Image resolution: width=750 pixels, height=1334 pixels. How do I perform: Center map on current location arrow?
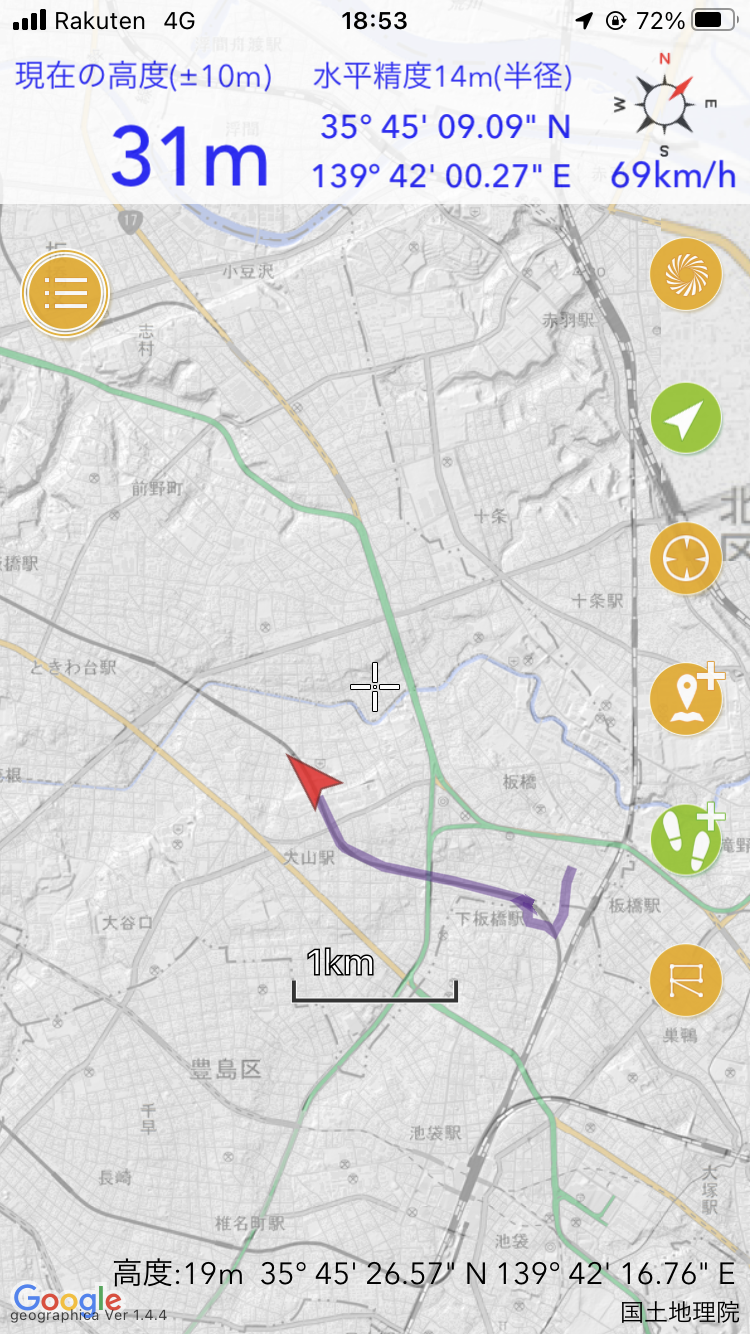pos(686,418)
